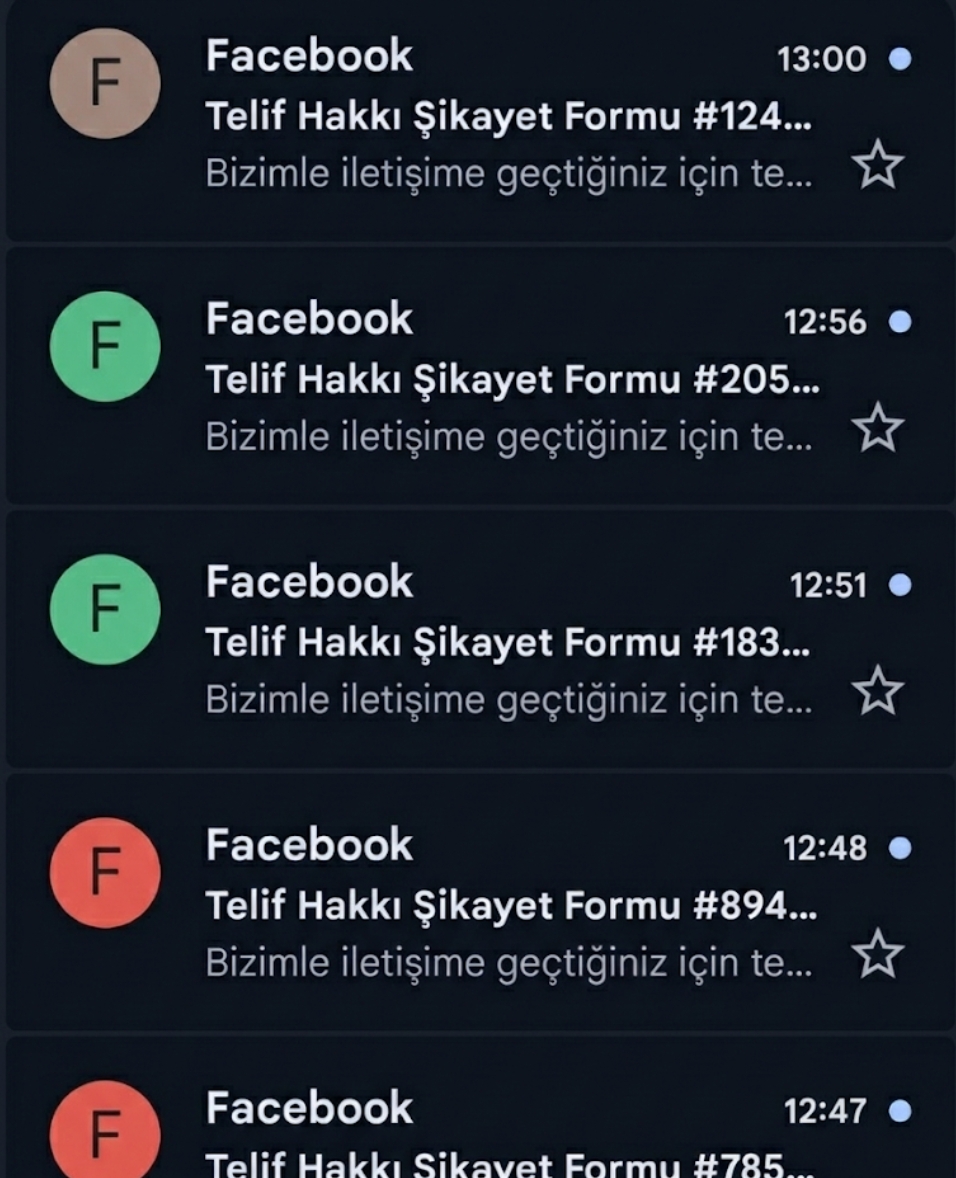Select the 12:48 email via its sender avatar
The image size is (956, 1178).
pos(105,873)
